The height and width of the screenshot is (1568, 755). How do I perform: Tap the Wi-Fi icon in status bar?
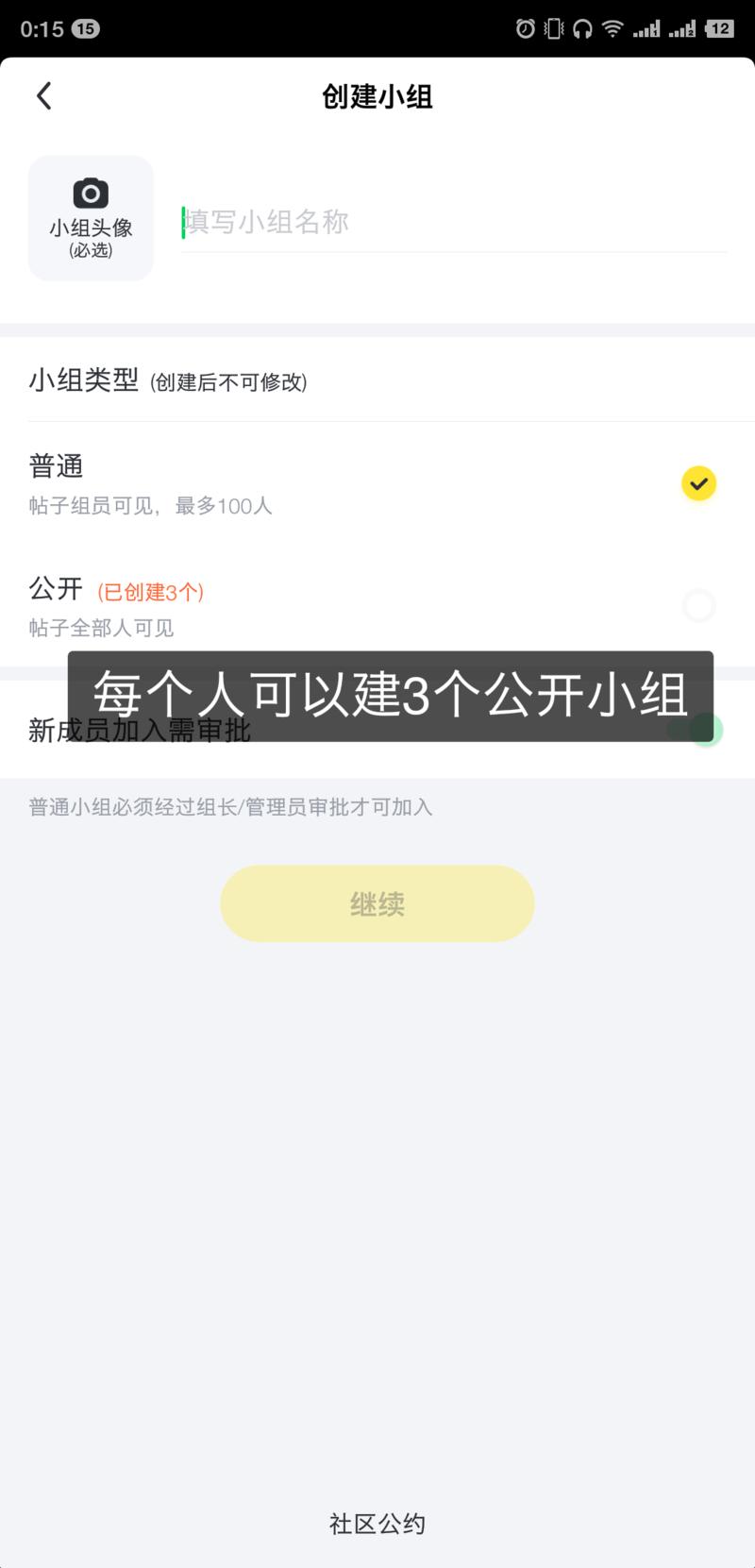coord(612,28)
